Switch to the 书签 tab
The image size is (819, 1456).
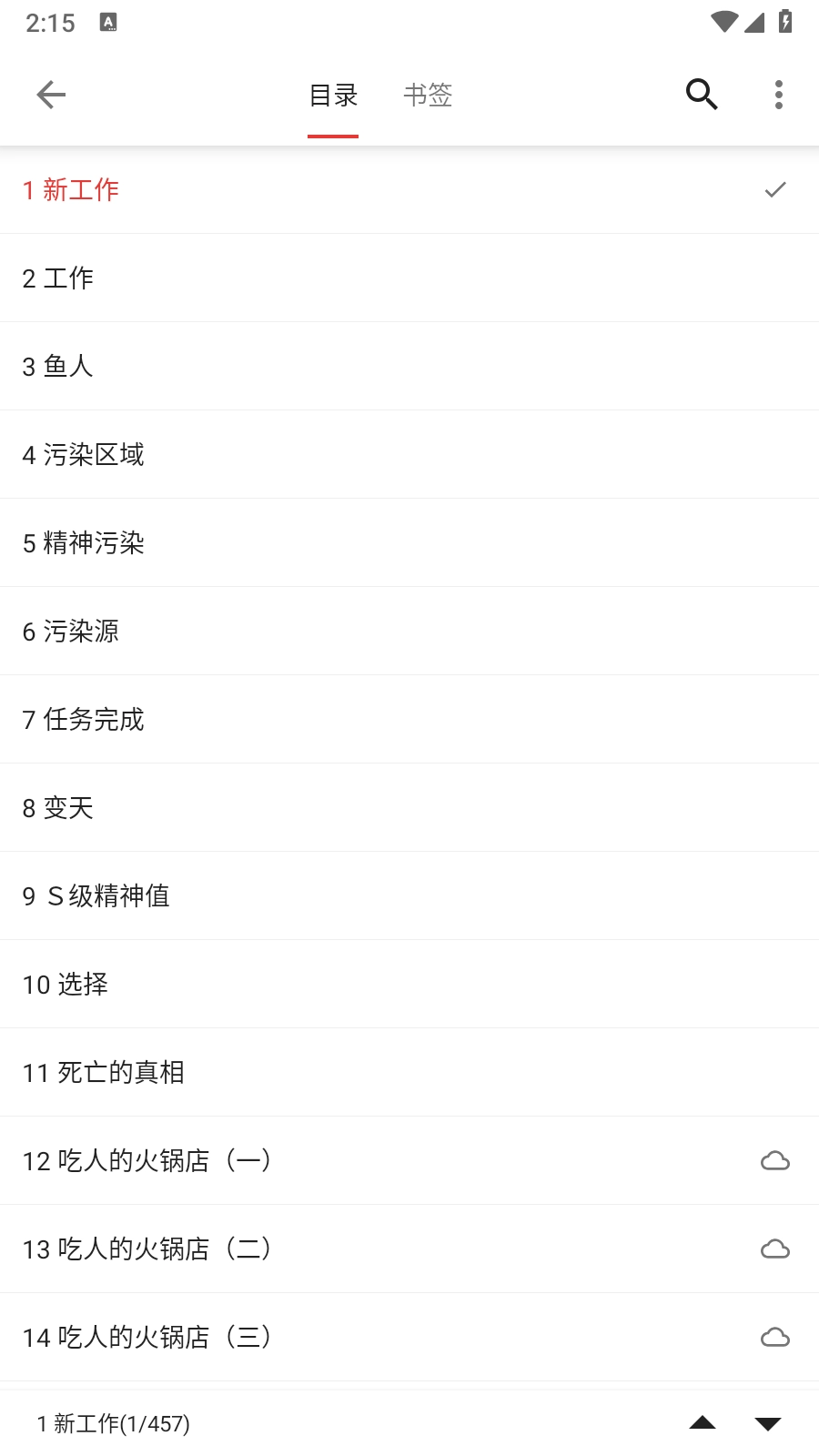tap(429, 95)
